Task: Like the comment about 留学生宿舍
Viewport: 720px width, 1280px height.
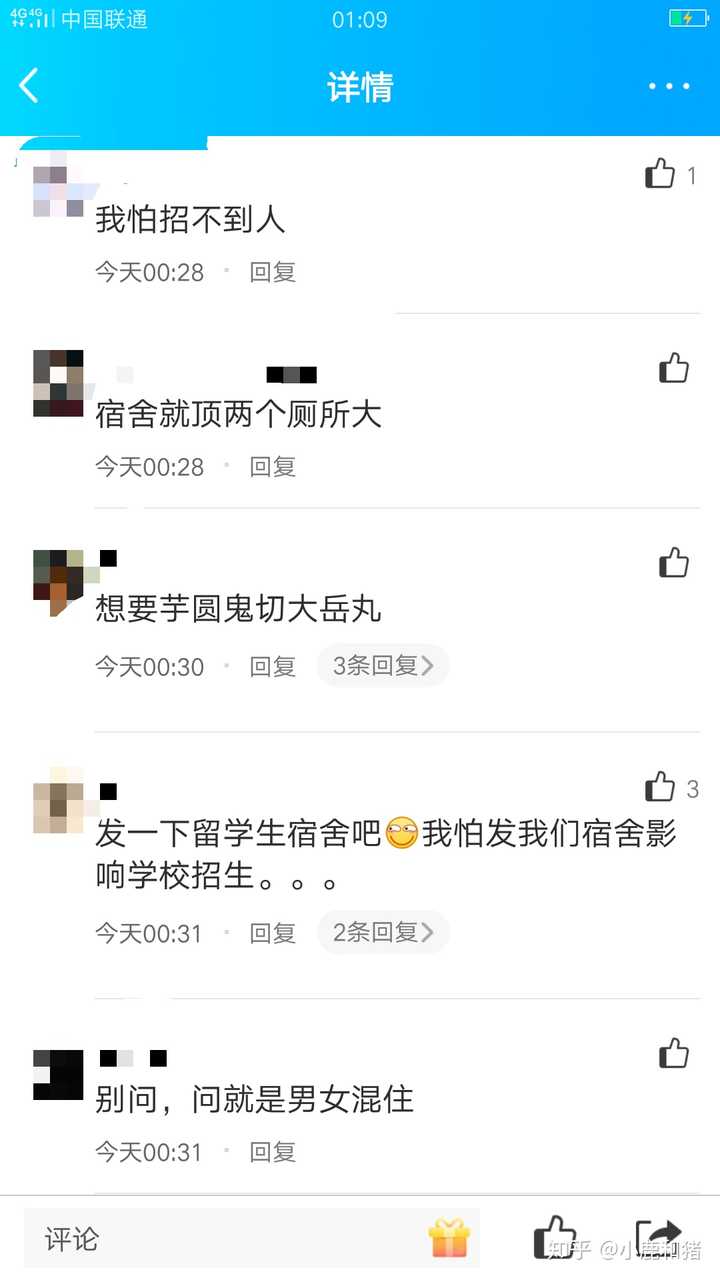Action: [661, 787]
